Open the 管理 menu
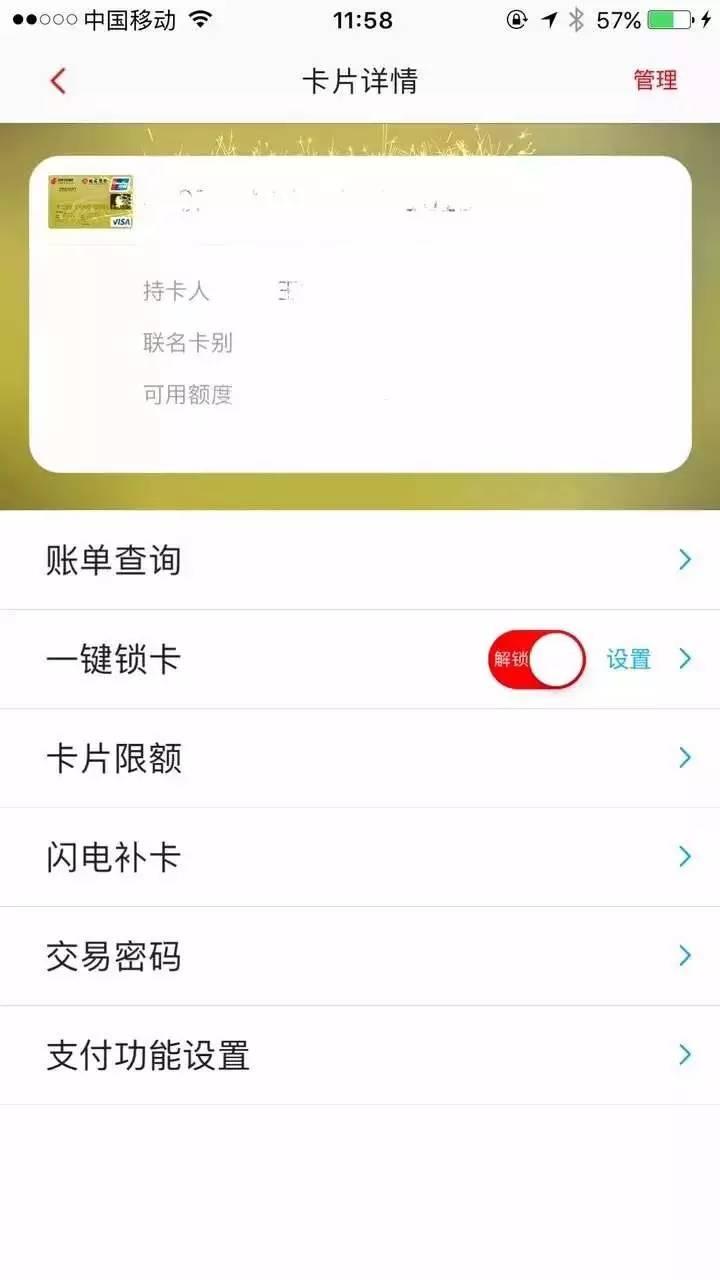720x1280 pixels. (655, 80)
